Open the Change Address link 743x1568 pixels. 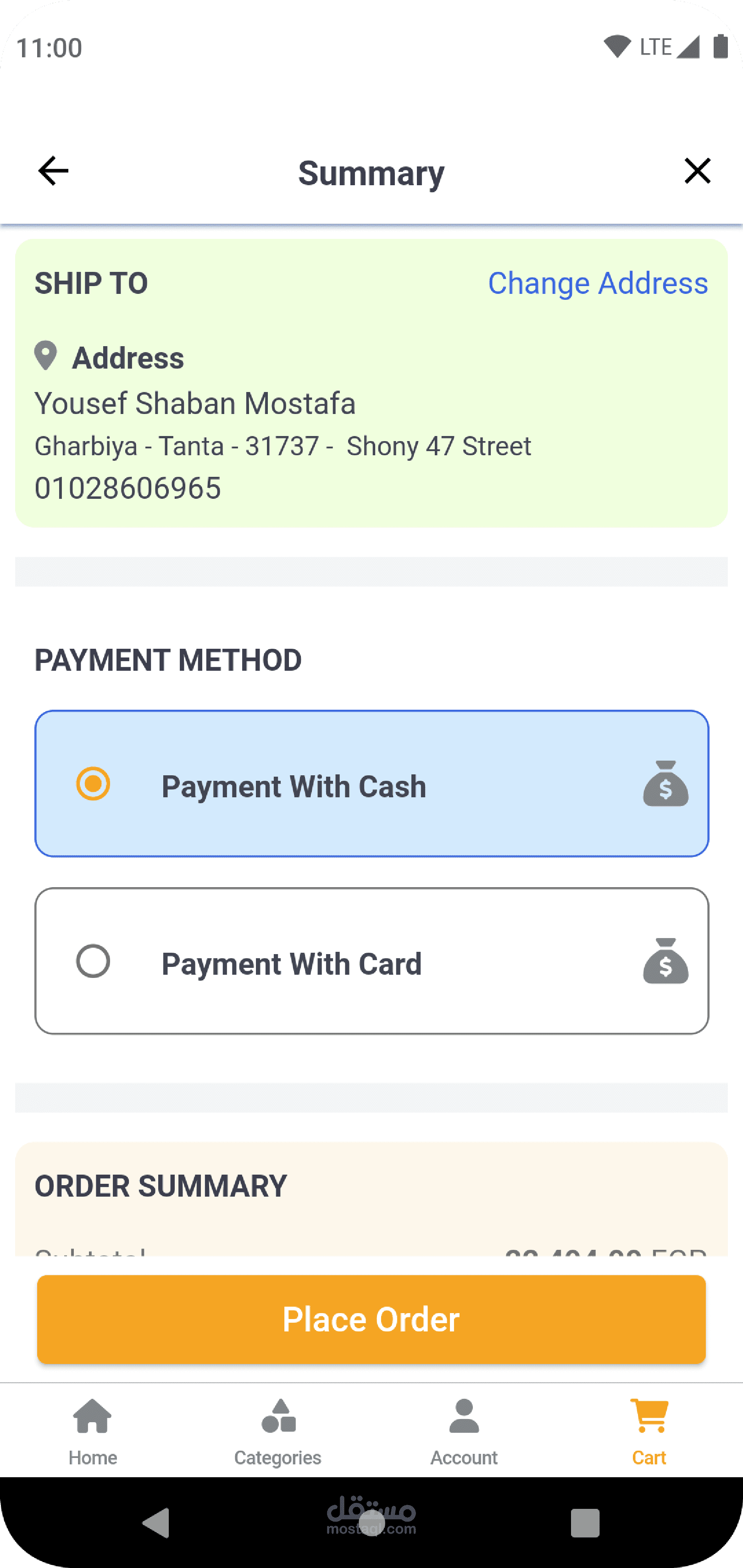click(x=598, y=284)
